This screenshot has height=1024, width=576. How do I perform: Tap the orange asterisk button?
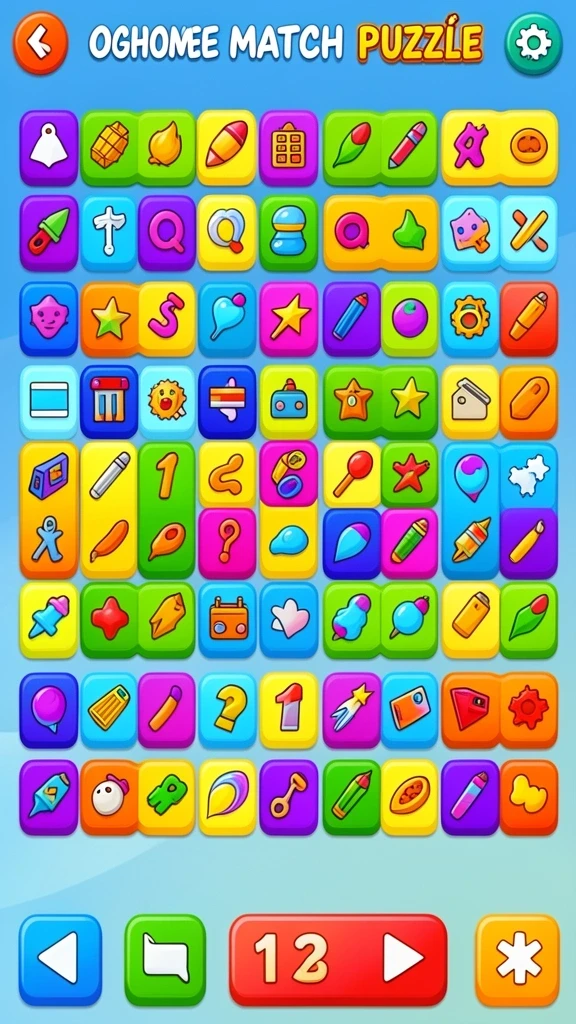pos(518,959)
